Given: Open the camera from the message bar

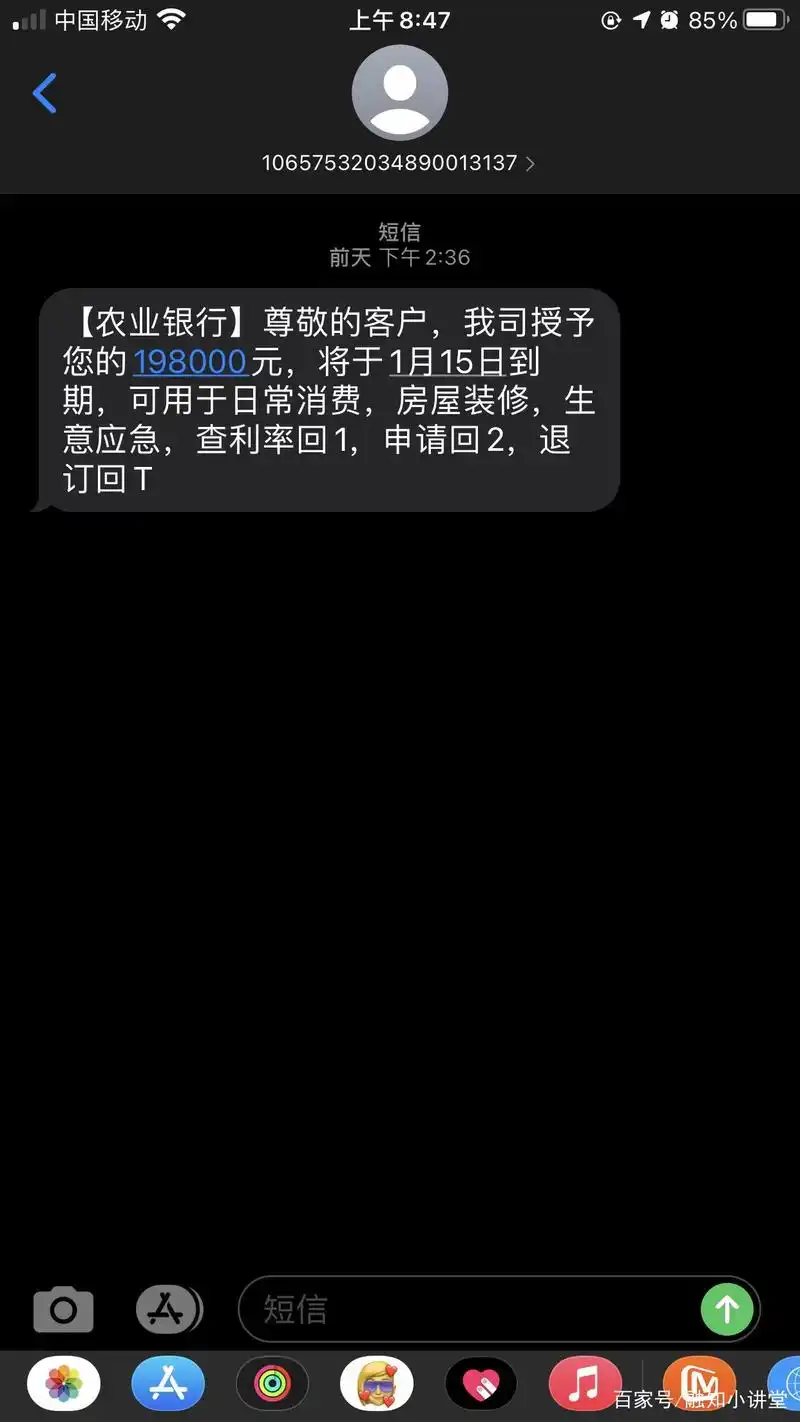Looking at the screenshot, I should (63, 1308).
